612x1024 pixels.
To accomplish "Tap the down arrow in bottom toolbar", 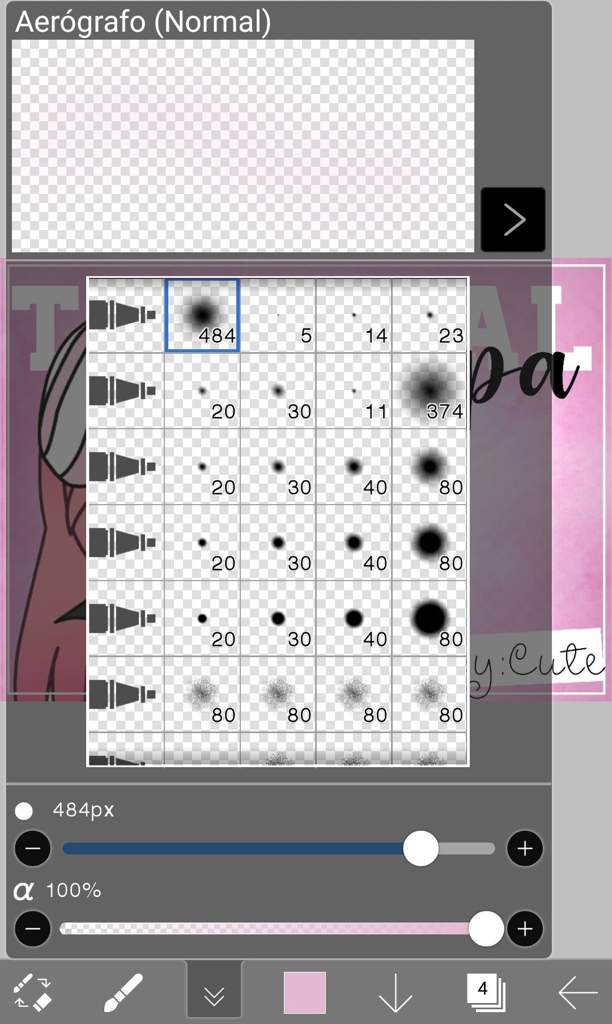I will [396, 992].
